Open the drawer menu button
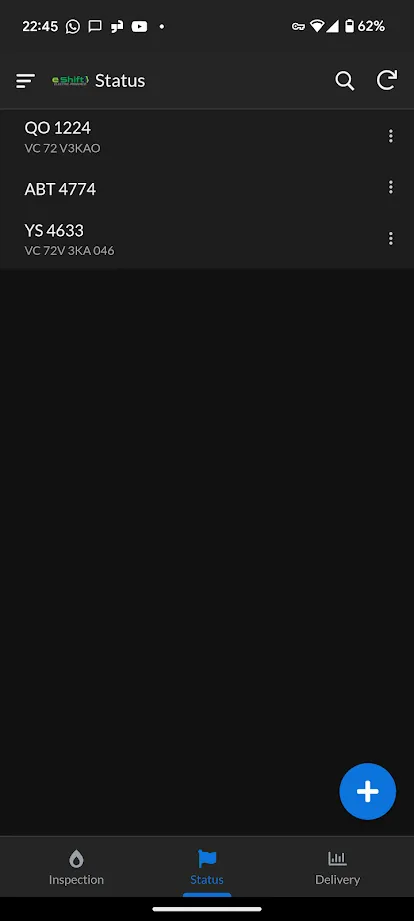 click(x=26, y=81)
